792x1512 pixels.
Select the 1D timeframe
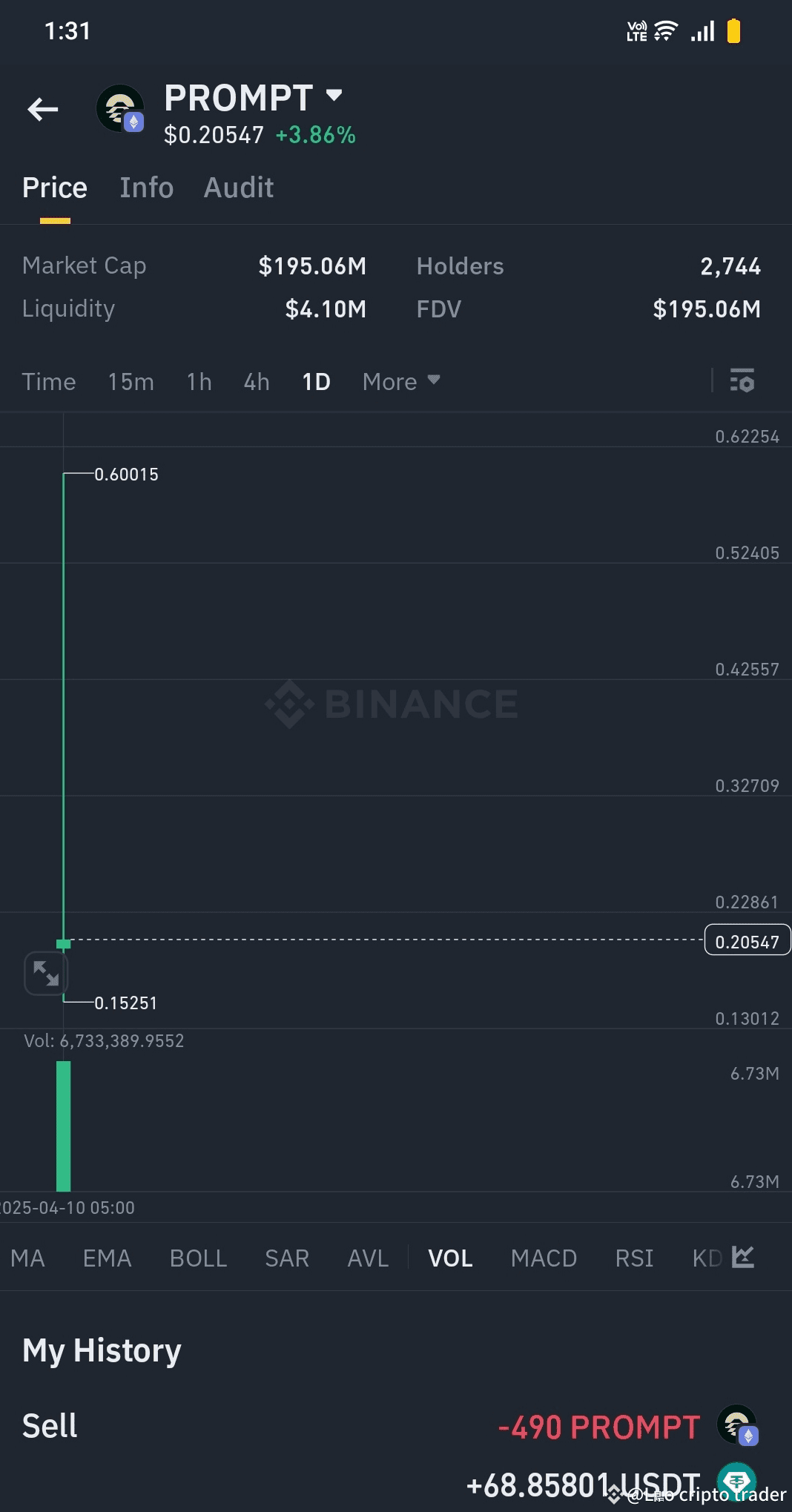[314, 381]
